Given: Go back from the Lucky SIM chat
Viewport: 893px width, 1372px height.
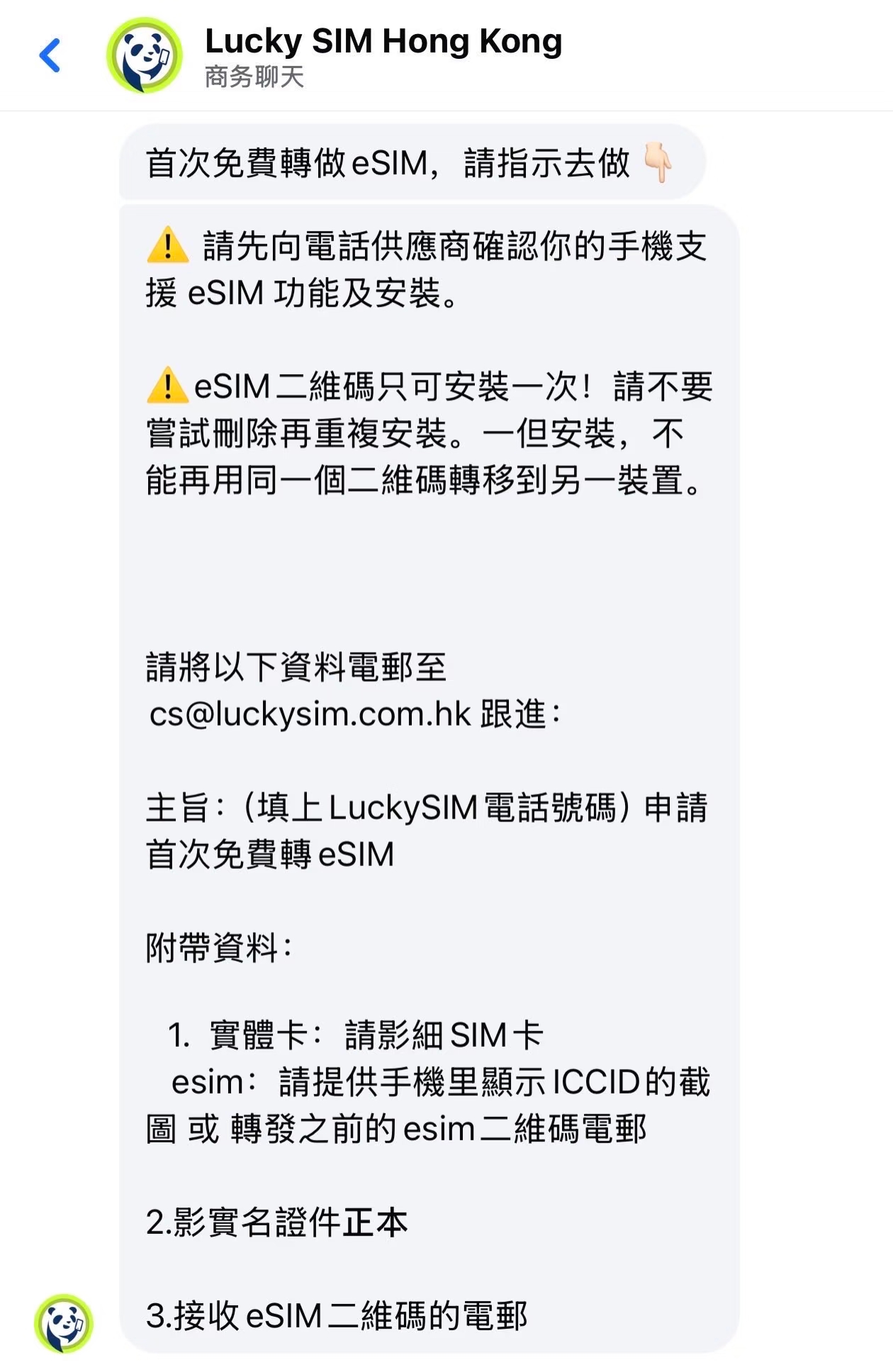Looking at the screenshot, I should pos(50,55).
